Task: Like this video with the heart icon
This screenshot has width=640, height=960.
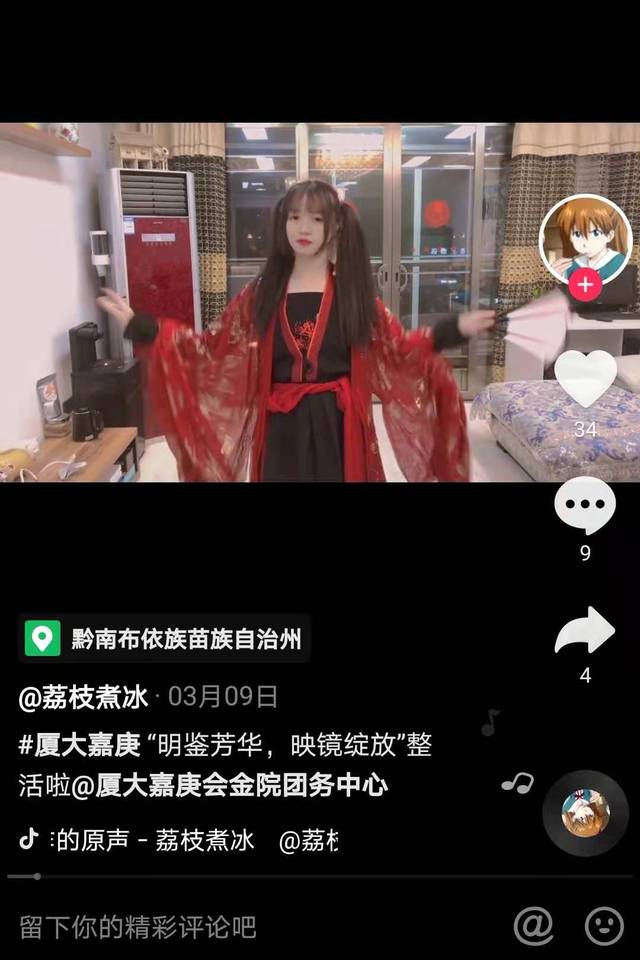Action: click(585, 378)
